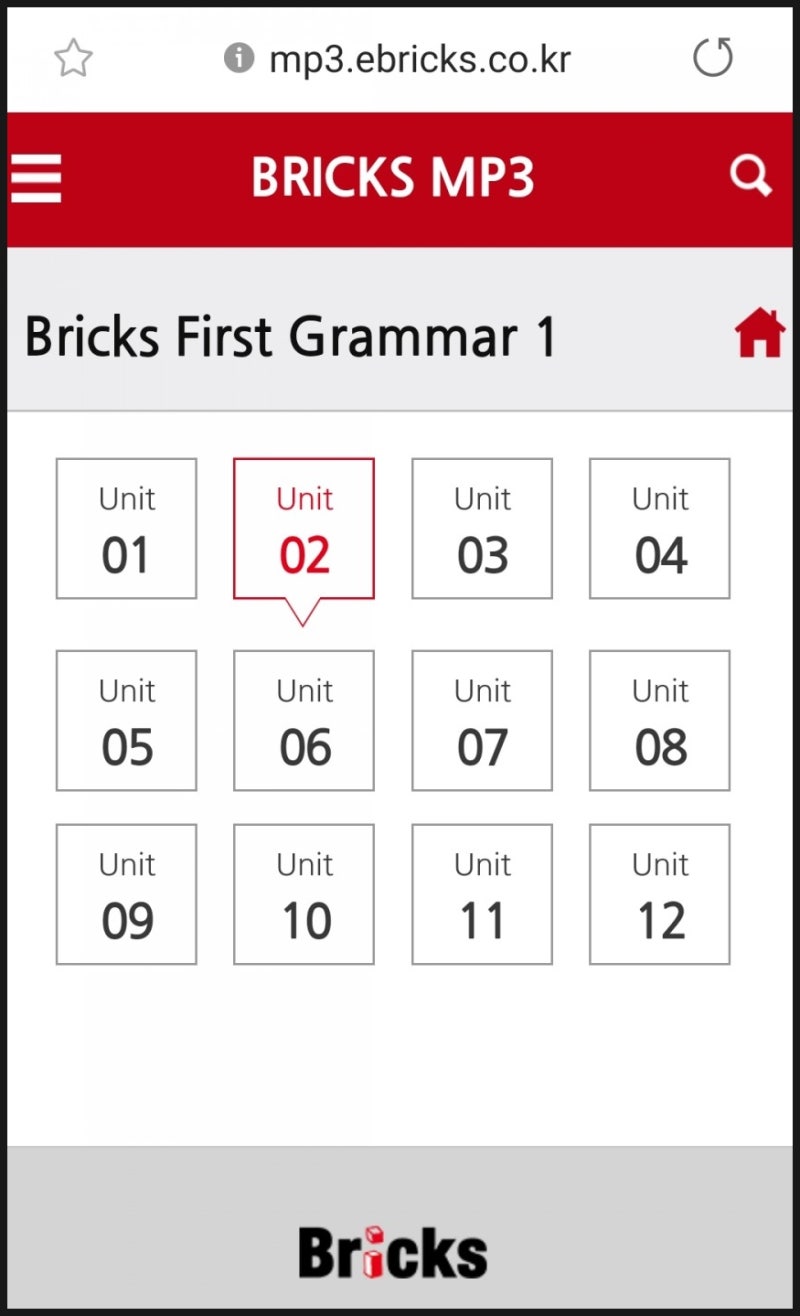The image size is (800, 1316).
Task: Open the hamburger navigation menu
Action: tap(35, 178)
